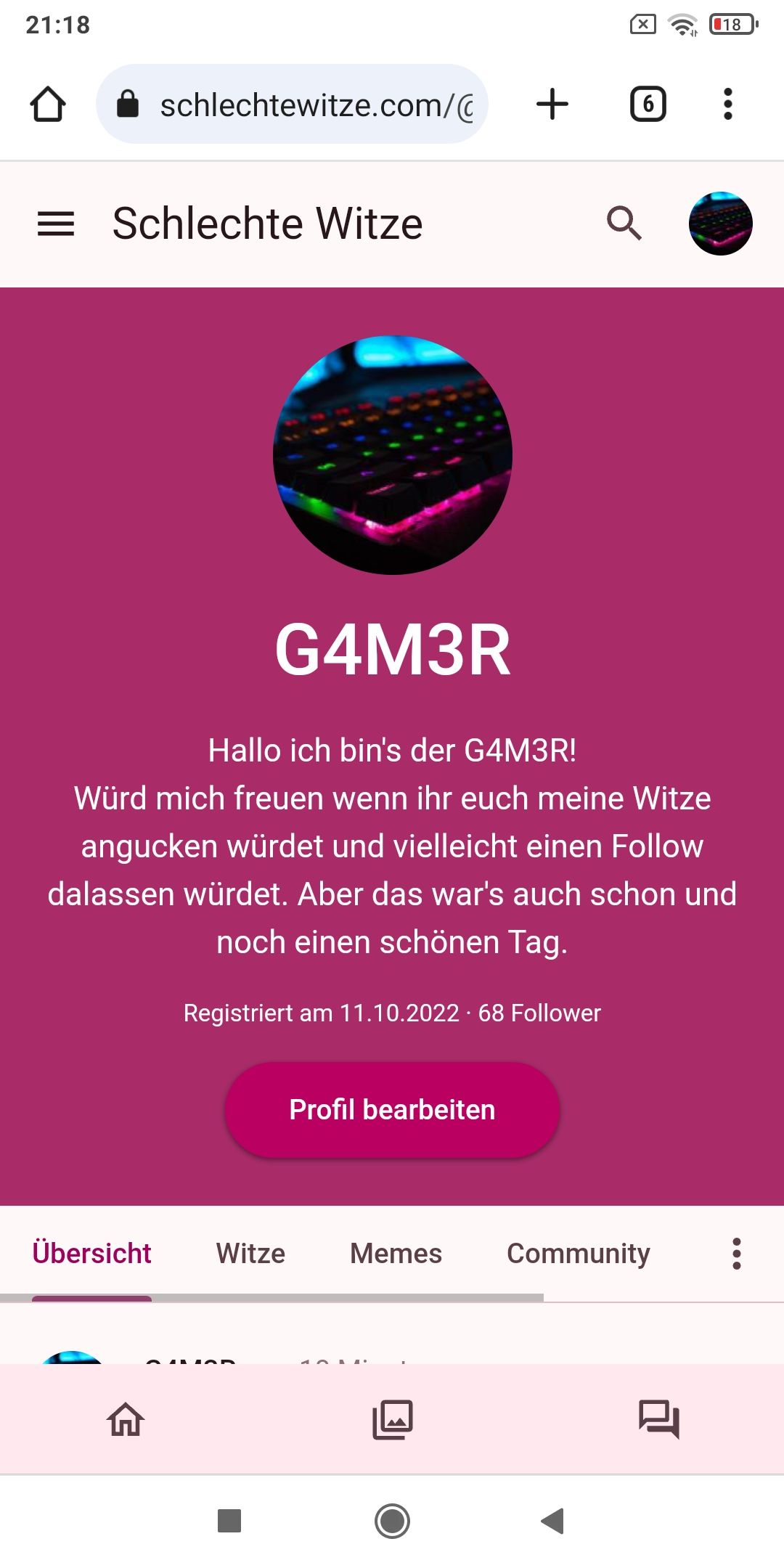The height and width of the screenshot is (1568, 784).
Task: Open the account avatar in the header
Action: 720,224
